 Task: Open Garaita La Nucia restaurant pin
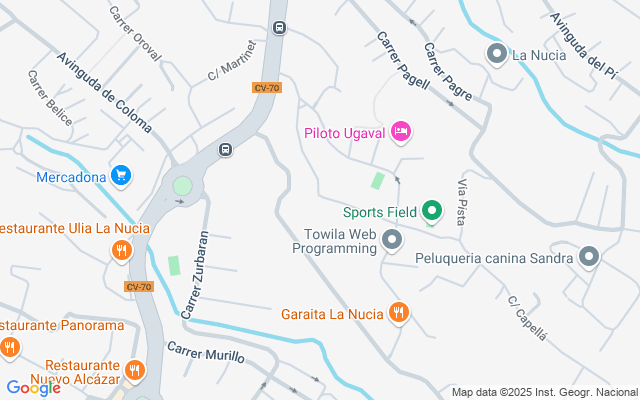(x=399, y=313)
